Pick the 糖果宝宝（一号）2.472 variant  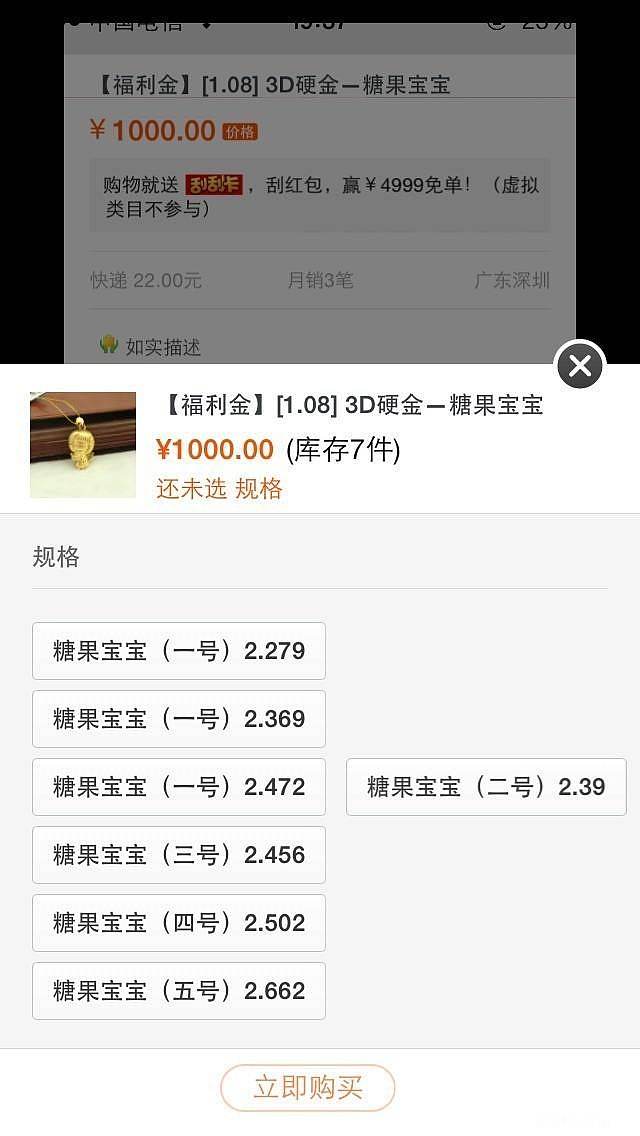pyautogui.click(x=179, y=787)
